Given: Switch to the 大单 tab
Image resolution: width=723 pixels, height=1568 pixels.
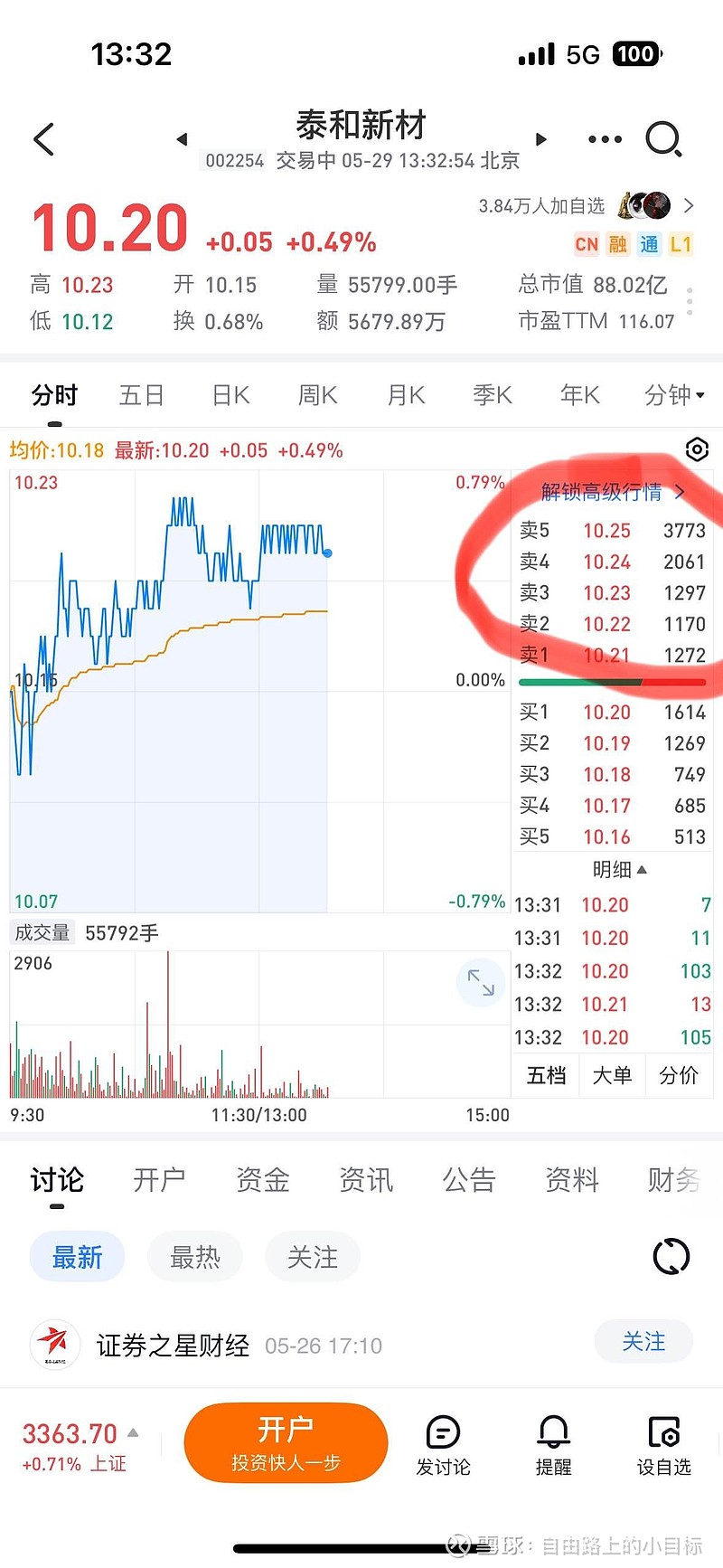Looking at the screenshot, I should [612, 1075].
